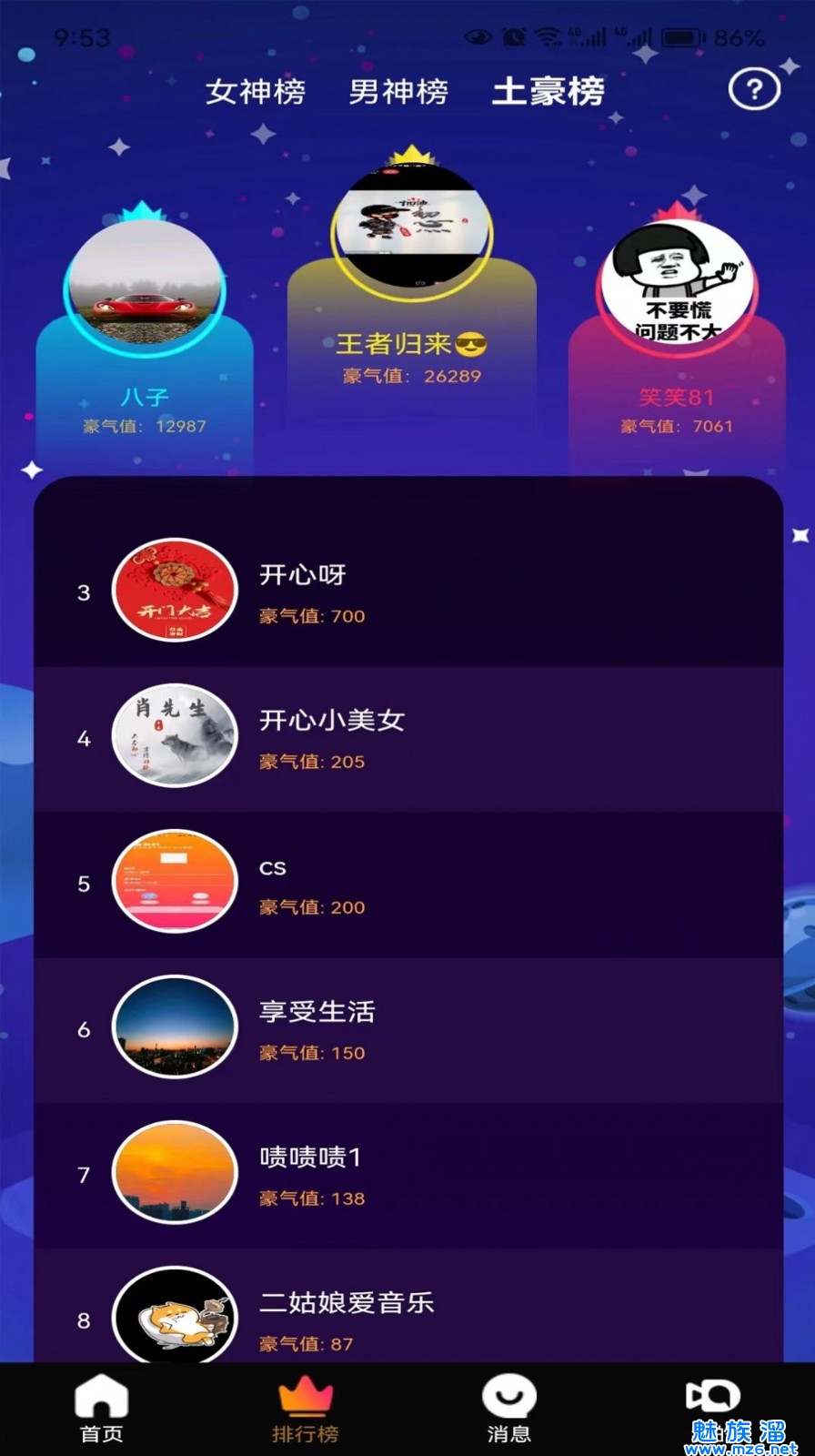The width and height of the screenshot is (815, 1456).
Task: Switch to the 女神榜 tab
Action: [256, 92]
